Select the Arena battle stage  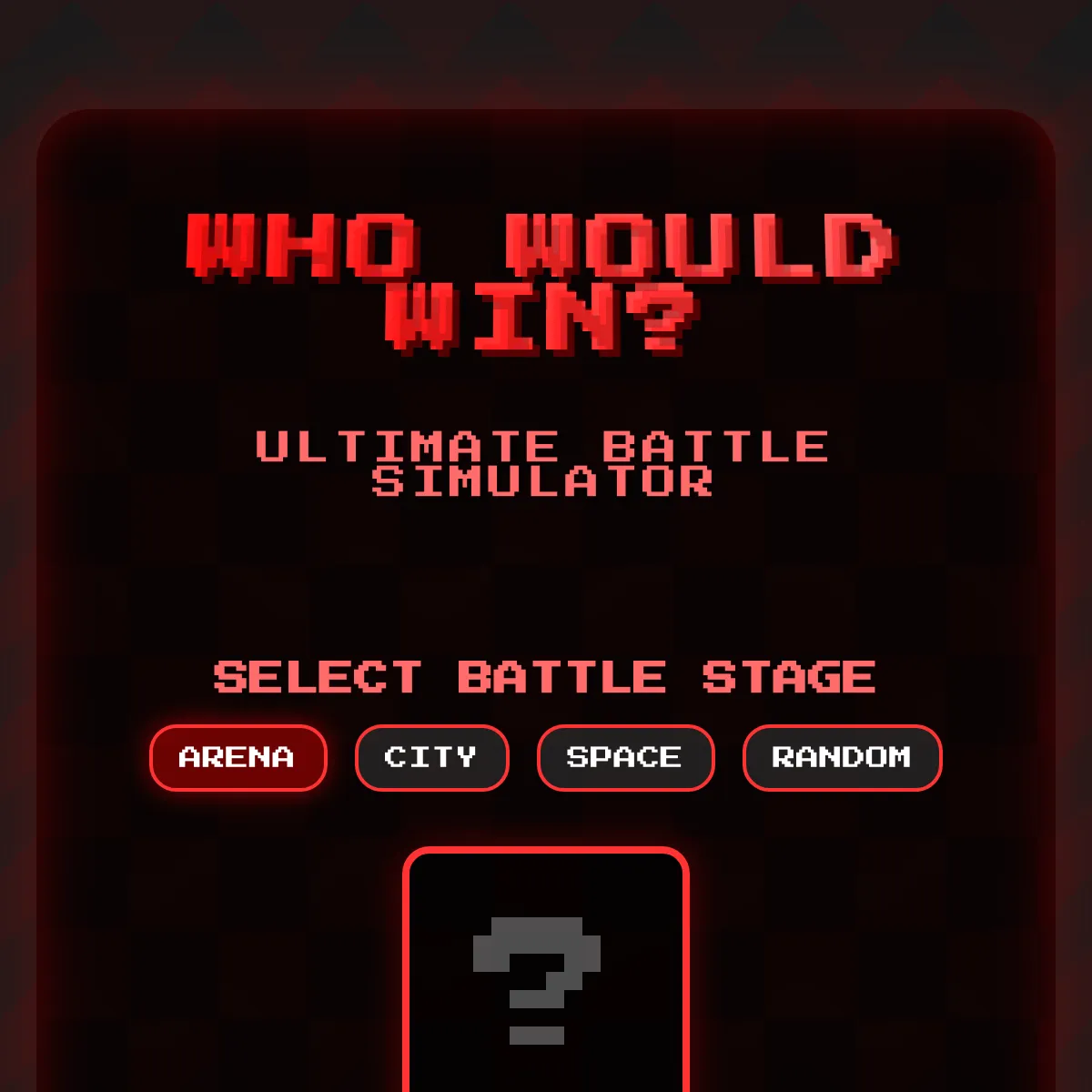coord(238,757)
